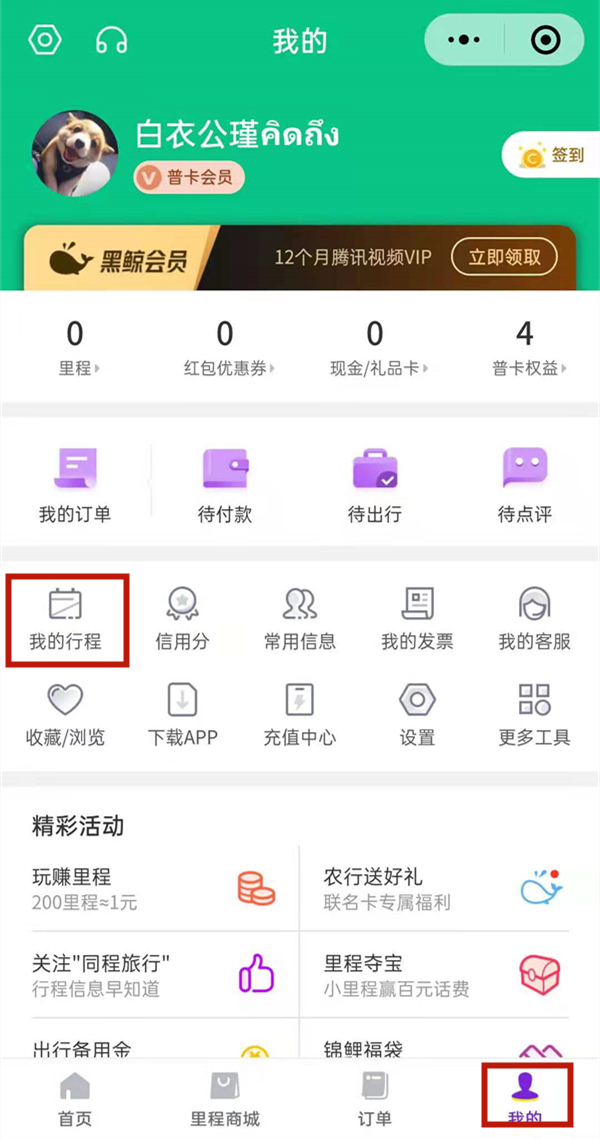Open the headset customer service icon
The width and height of the screenshot is (600, 1139).
[111, 41]
